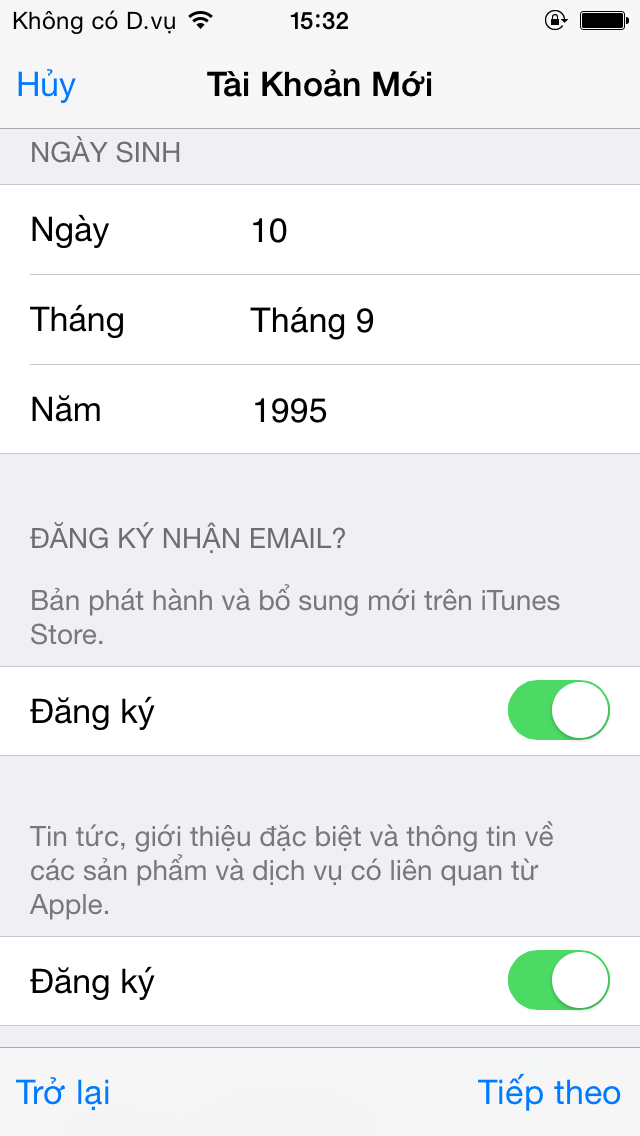Disable the Apple news Đăng ký switch

click(x=559, y=980)
